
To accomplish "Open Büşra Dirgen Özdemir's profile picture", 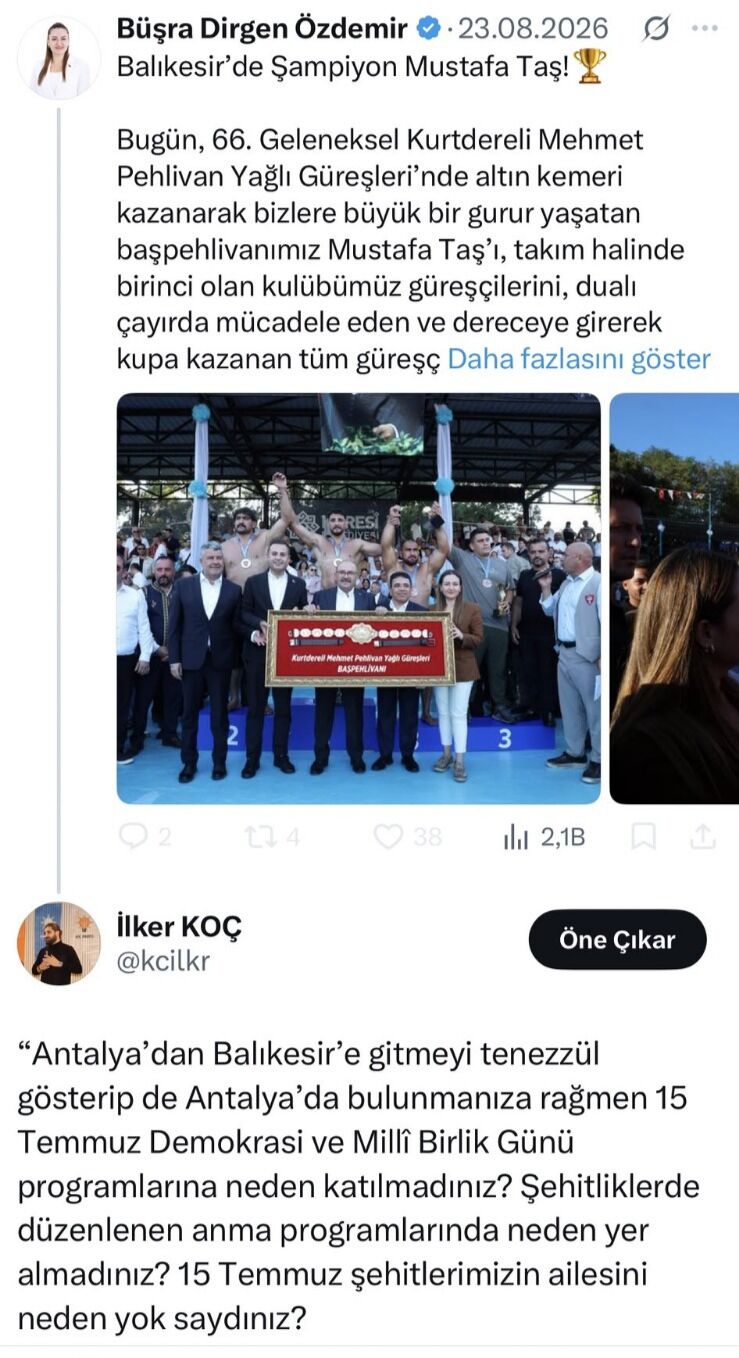I will tap(59, 58).
